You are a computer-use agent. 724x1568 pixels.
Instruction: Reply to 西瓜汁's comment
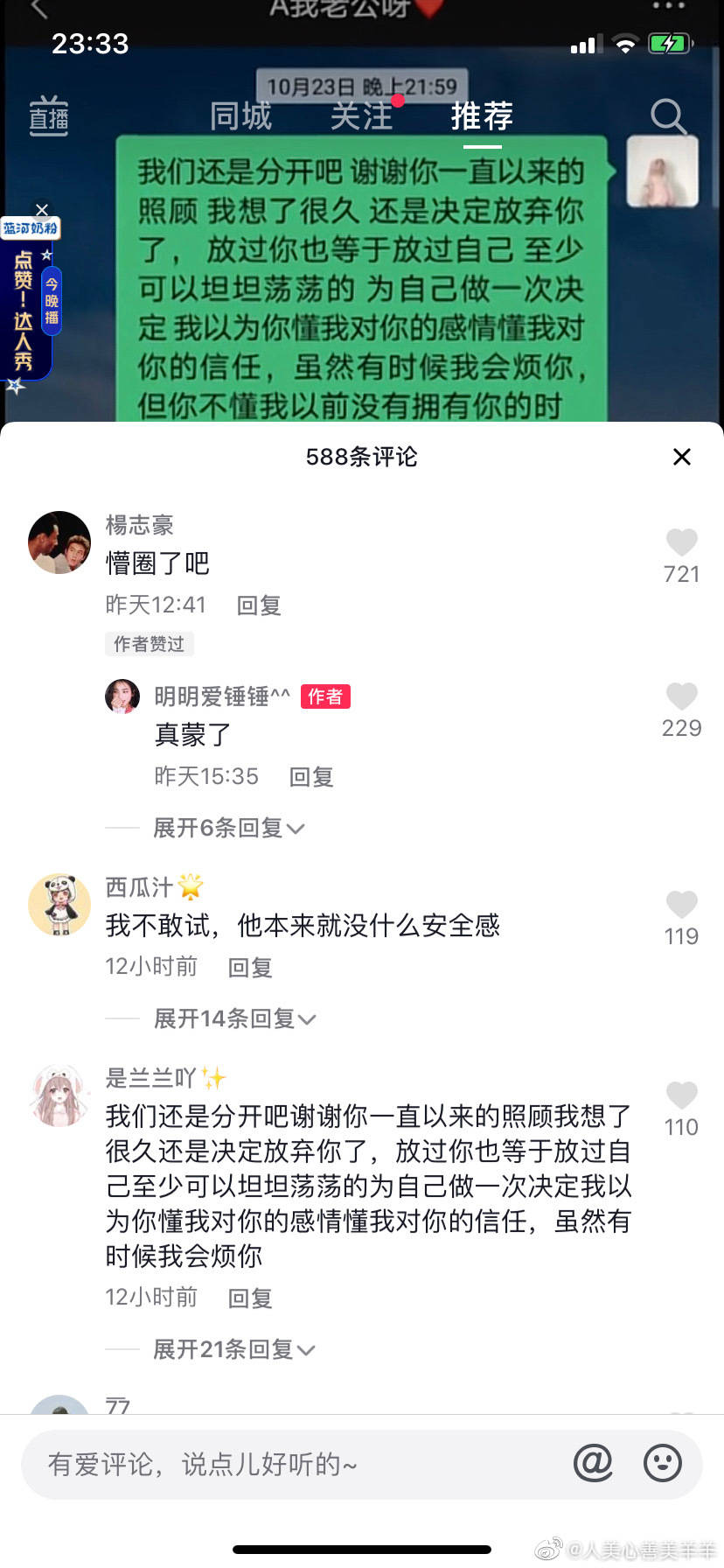[x=250, y=968]
